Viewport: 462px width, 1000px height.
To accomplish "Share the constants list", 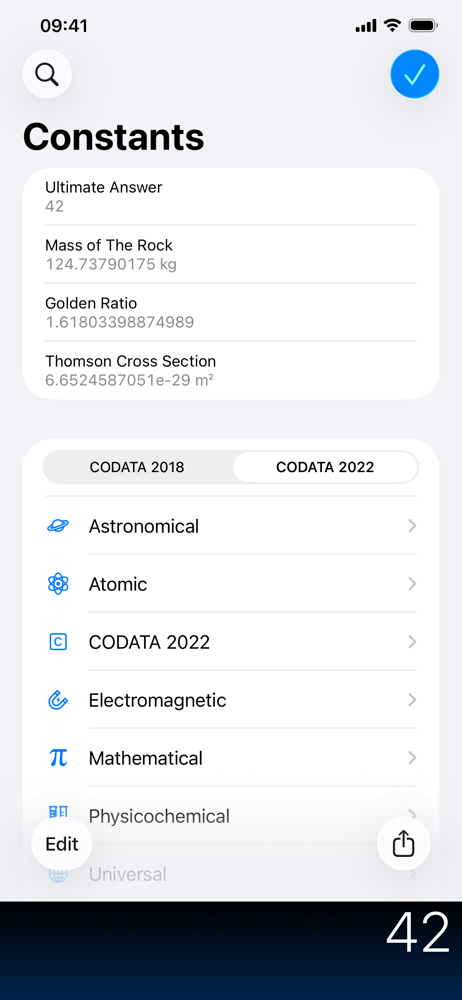I will coord(403,844).
